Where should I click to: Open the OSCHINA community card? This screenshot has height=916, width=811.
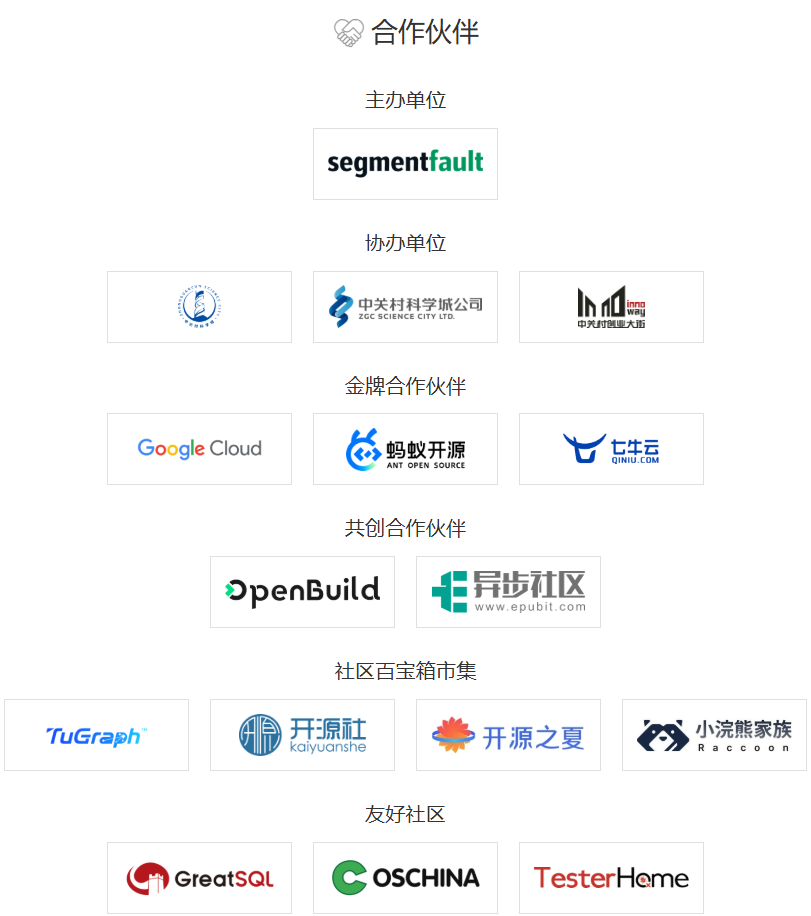405,878
